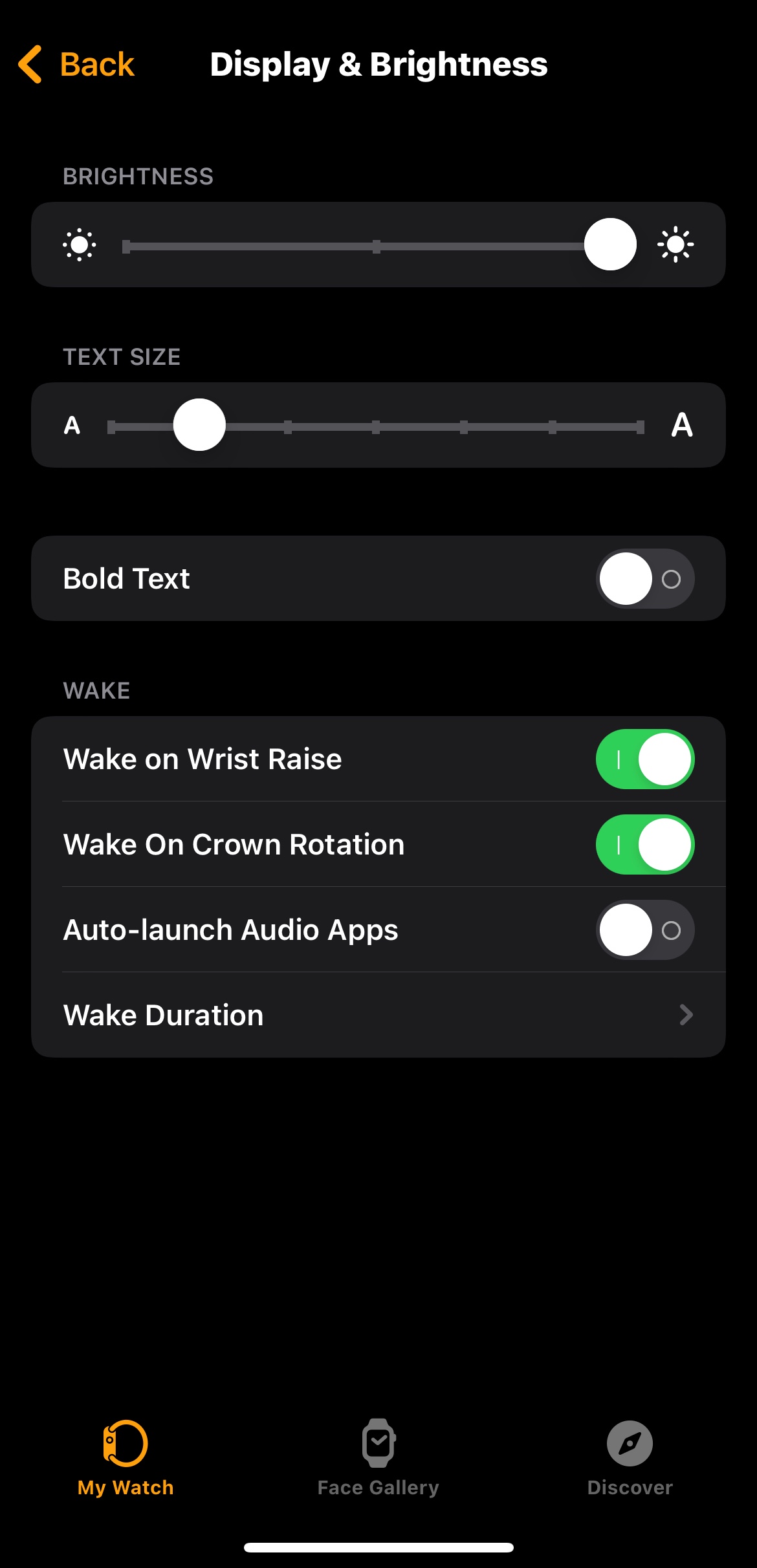This screenshot has height=1568, width=757.
Task: Go back to the previous screen
Action: [x=76, y=65]
